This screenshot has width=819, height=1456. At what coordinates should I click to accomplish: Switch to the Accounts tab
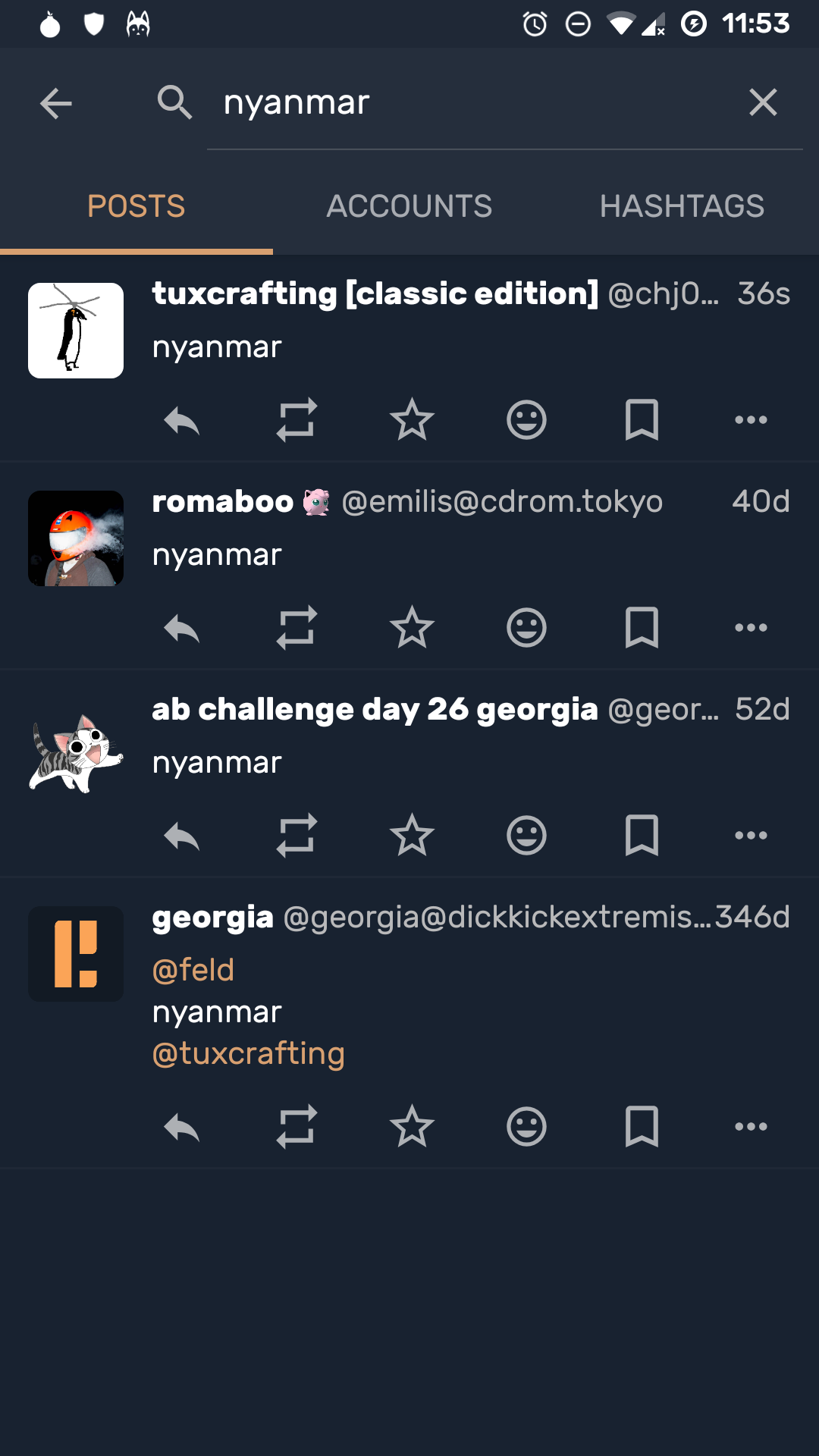point(409,206)
